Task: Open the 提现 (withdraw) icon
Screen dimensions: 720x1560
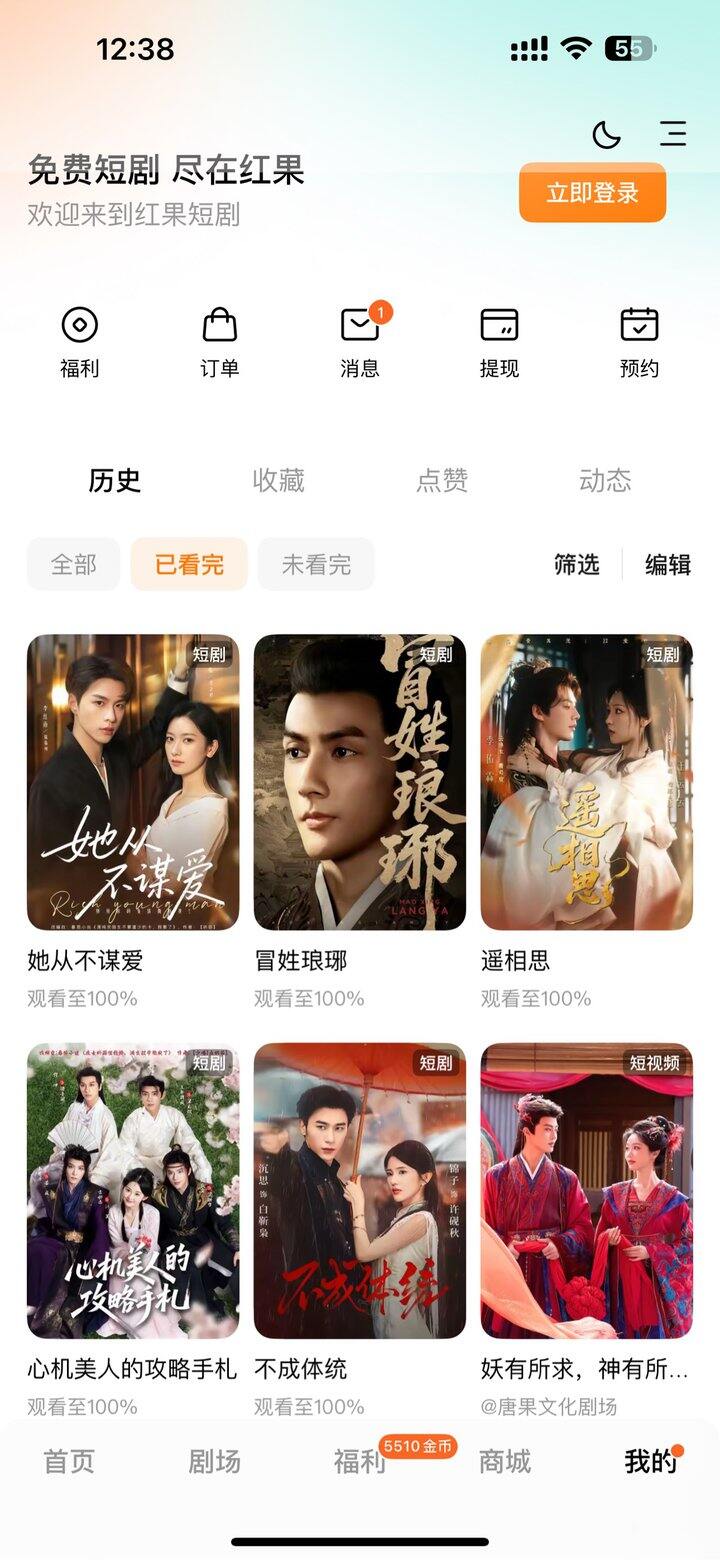Action: coord(500,340)
